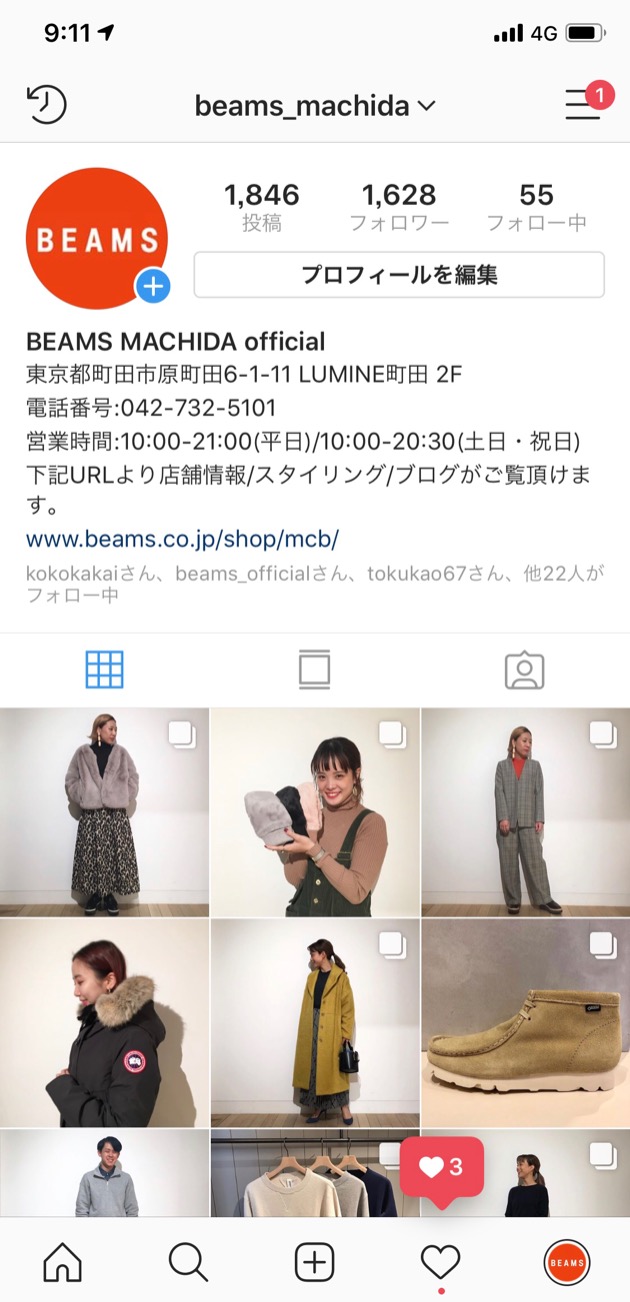View the フォロー中 list

[536, 206]
